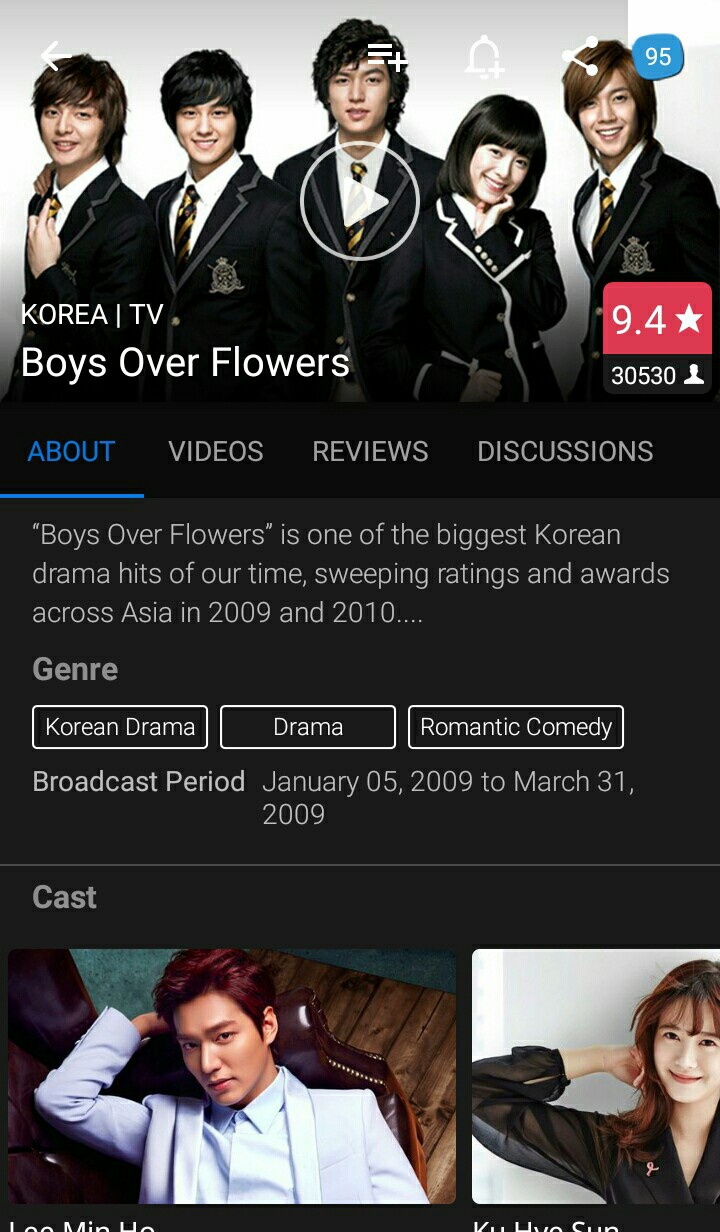The width and height of the screenshot is (720, 1232).
Task: Open Lee Min Ho's cast card
Action: tap(232, 1076)
